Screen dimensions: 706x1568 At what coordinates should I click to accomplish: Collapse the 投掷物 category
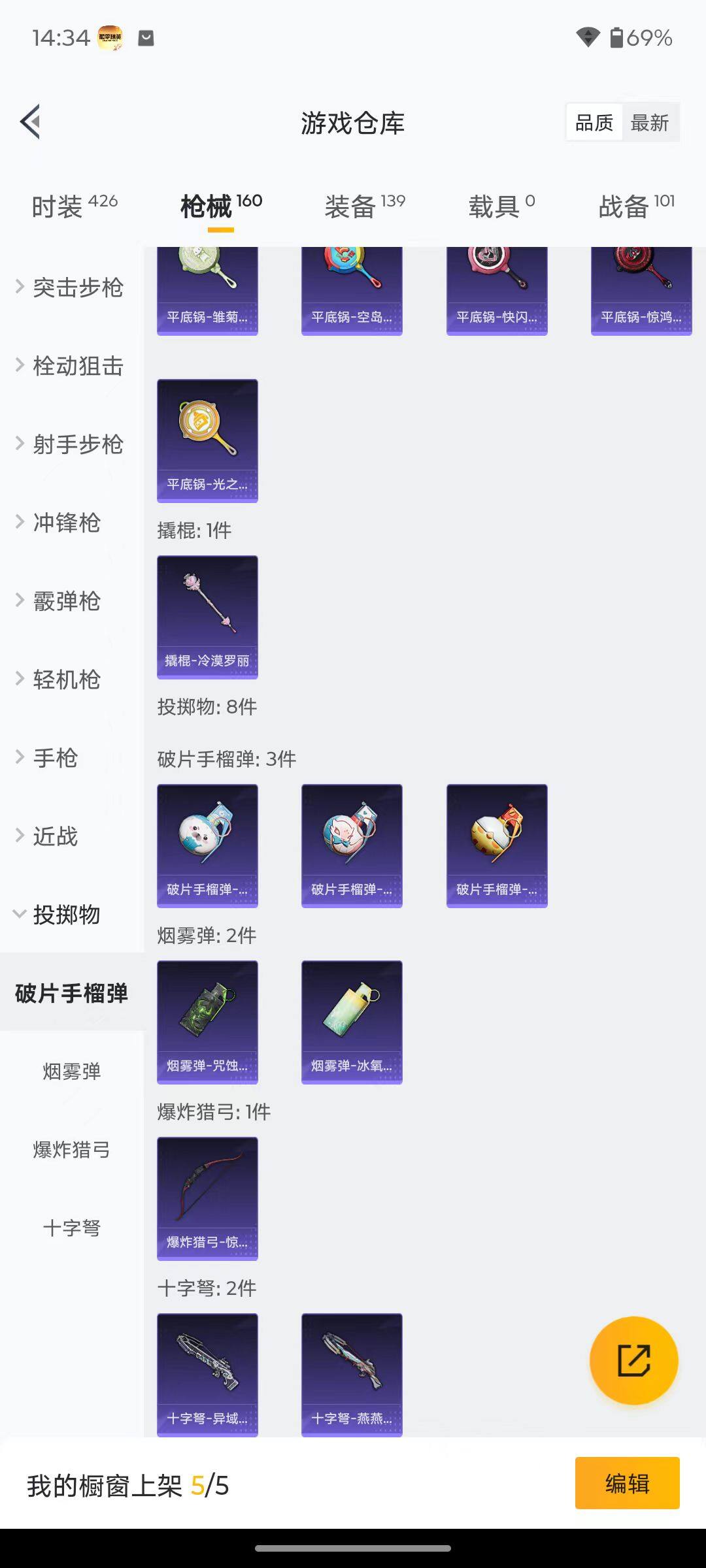(x=65, y=915)
